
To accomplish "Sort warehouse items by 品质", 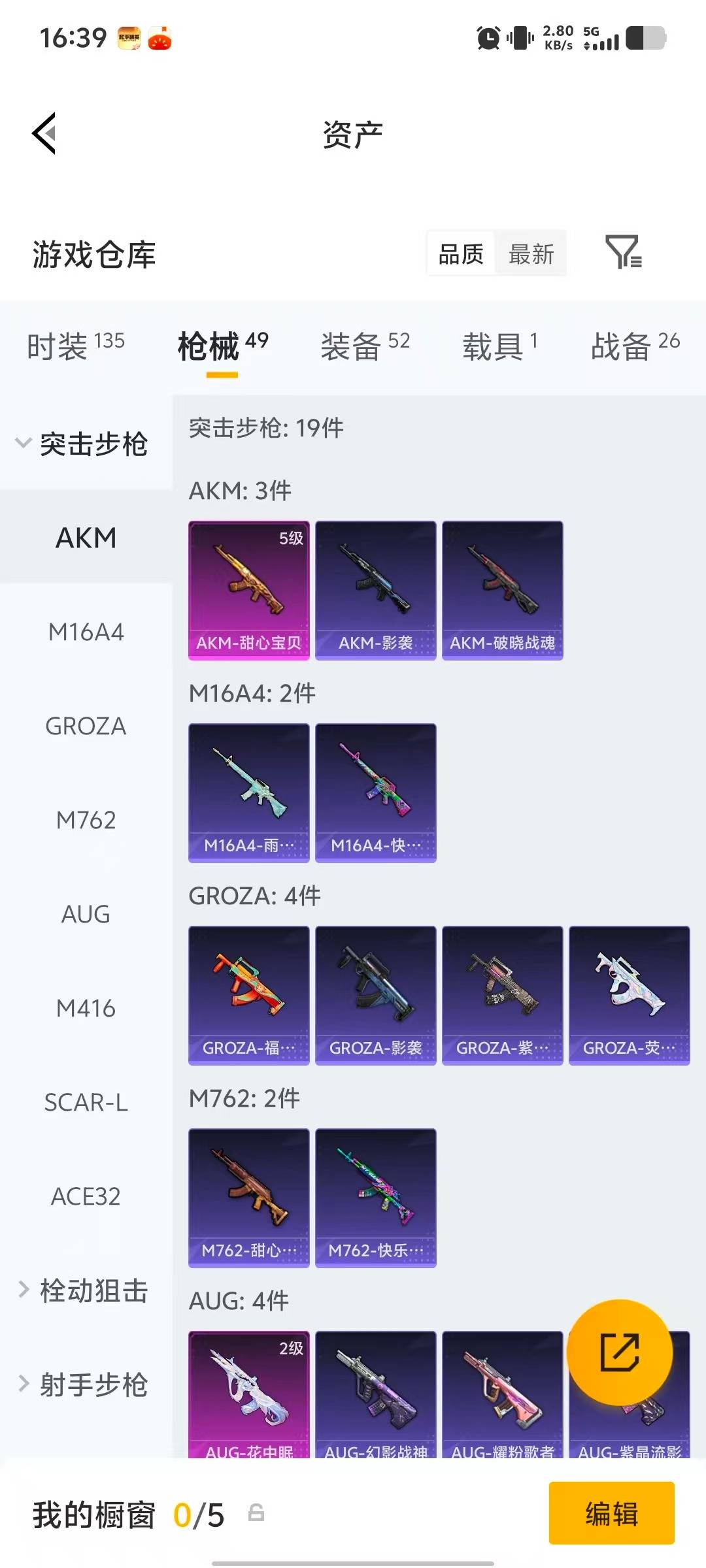I will pyautogui.click(x=461, y=253).
